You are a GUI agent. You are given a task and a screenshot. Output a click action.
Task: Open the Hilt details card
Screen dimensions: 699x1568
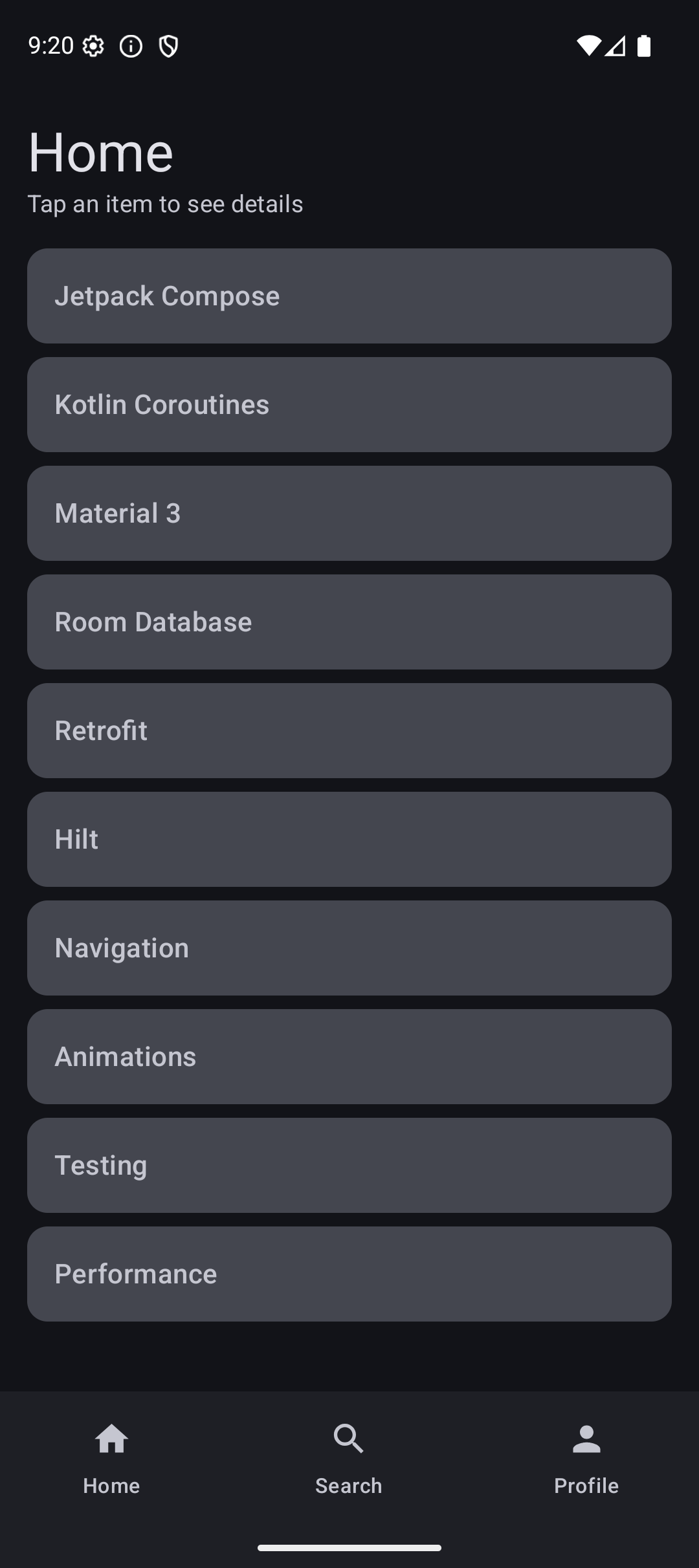click(x=349, y=839)
